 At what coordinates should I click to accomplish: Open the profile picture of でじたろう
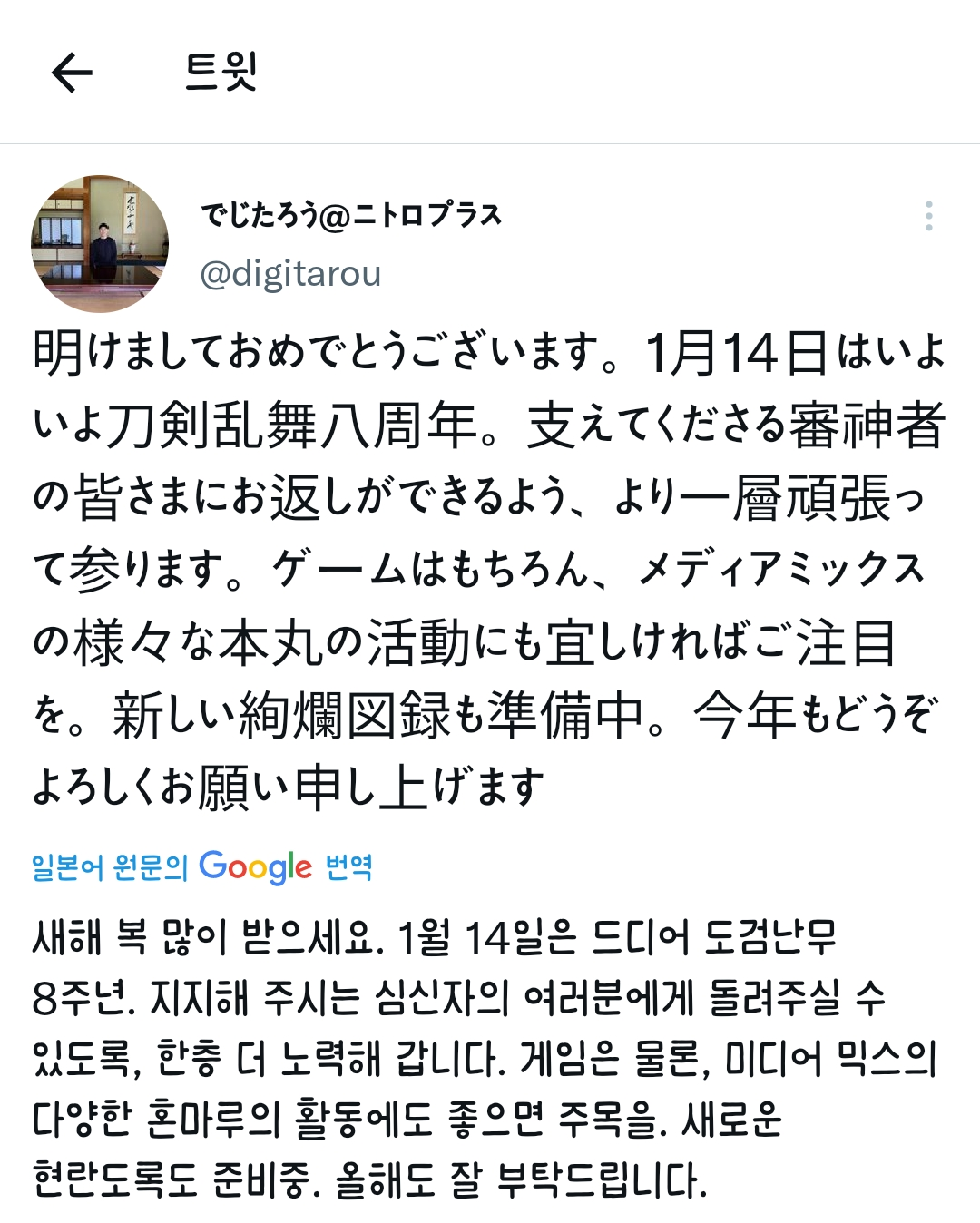coord(100,243)
